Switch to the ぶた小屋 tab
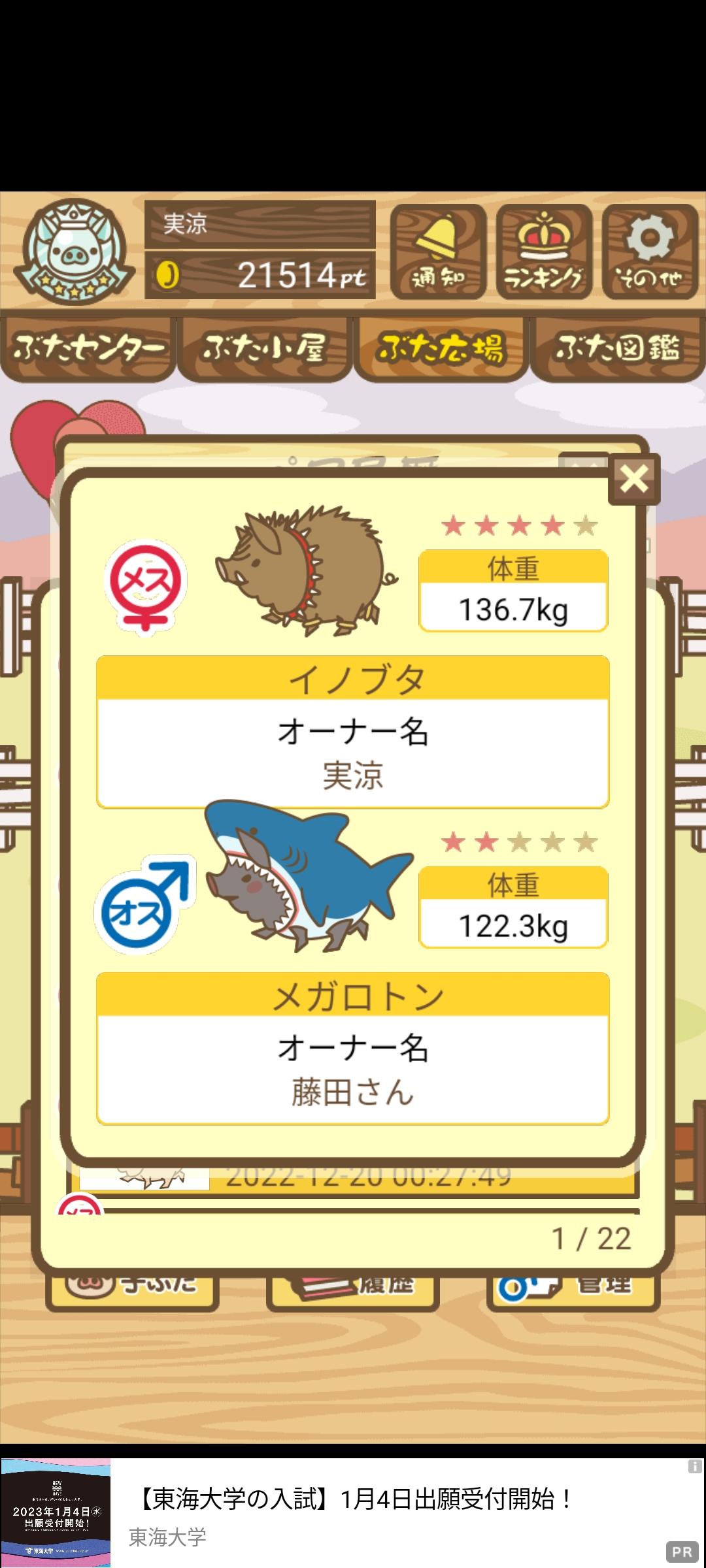The width and height of the screenshot is (706, 1568). 265,348
